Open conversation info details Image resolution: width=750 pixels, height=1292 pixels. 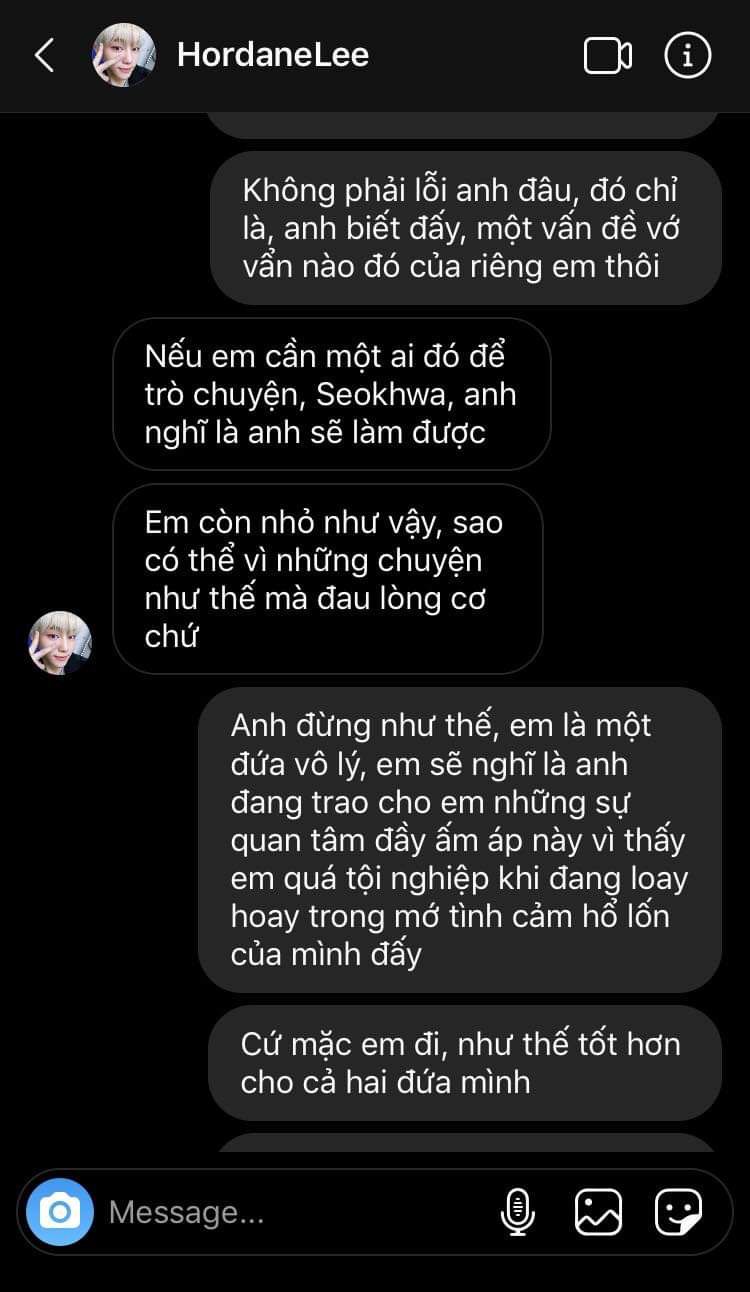(688, 55)
